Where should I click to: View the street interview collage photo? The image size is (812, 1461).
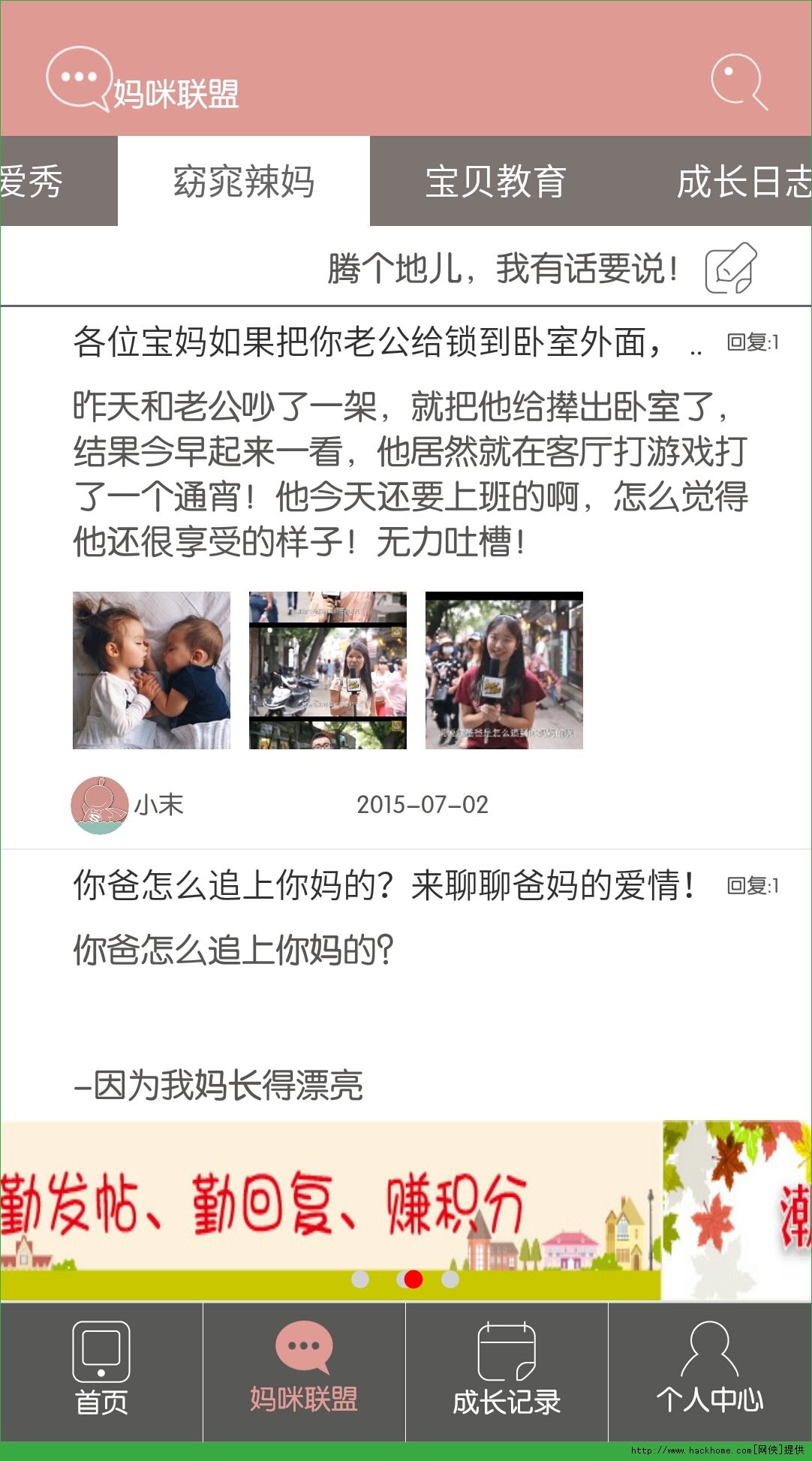pyautogui.click(x=328, y=670)
